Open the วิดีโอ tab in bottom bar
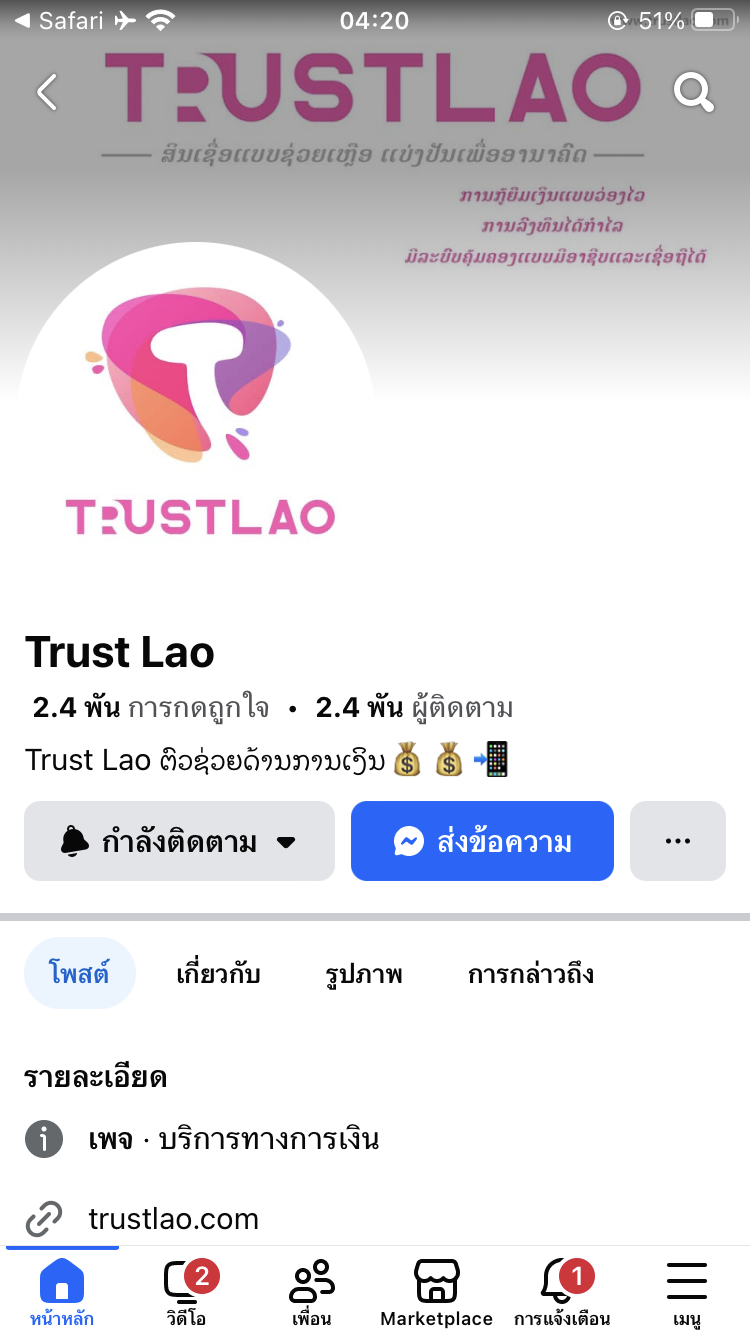 point(187,1293)
